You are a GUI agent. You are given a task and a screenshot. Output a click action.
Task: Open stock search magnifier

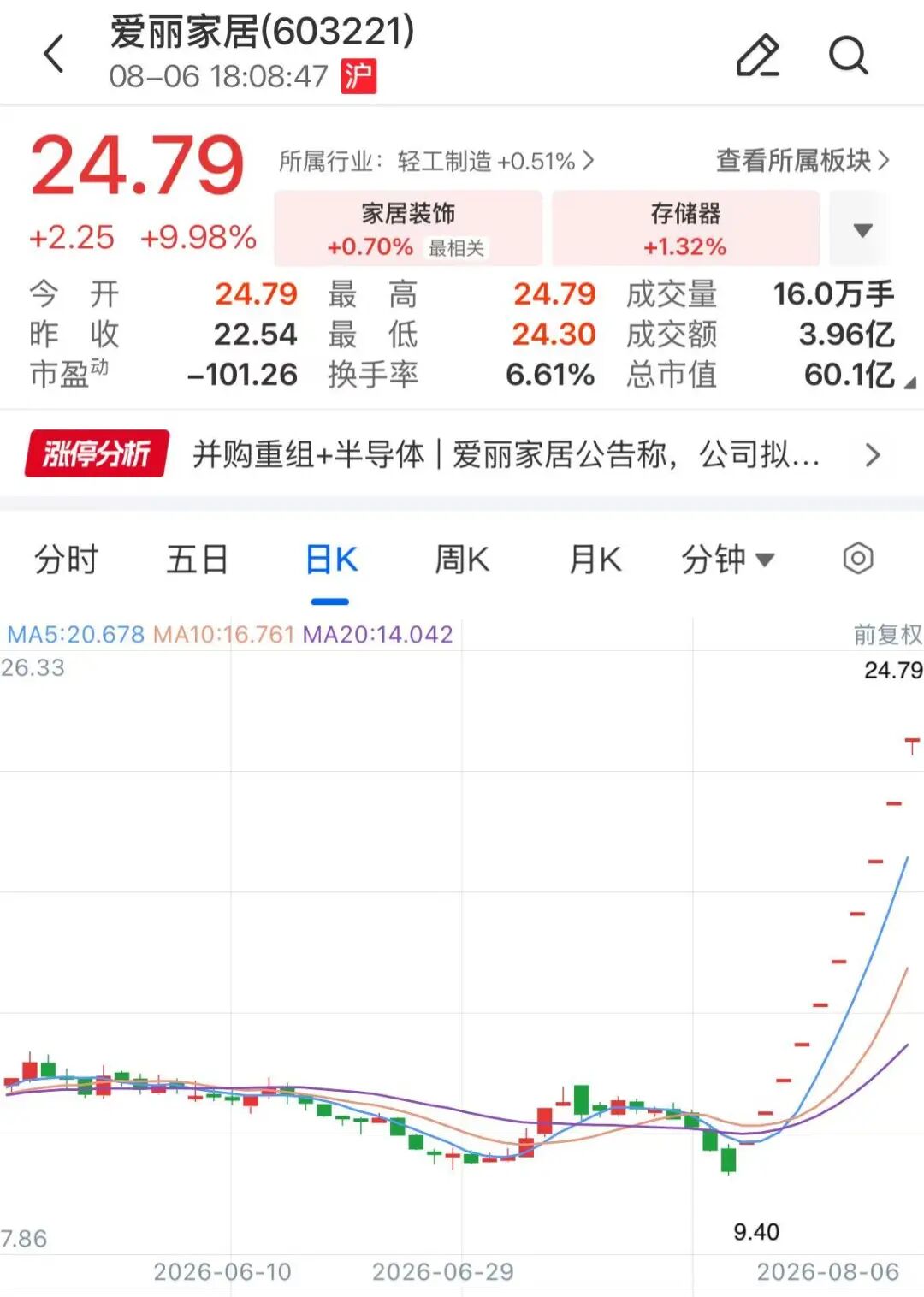click(848, 56)
